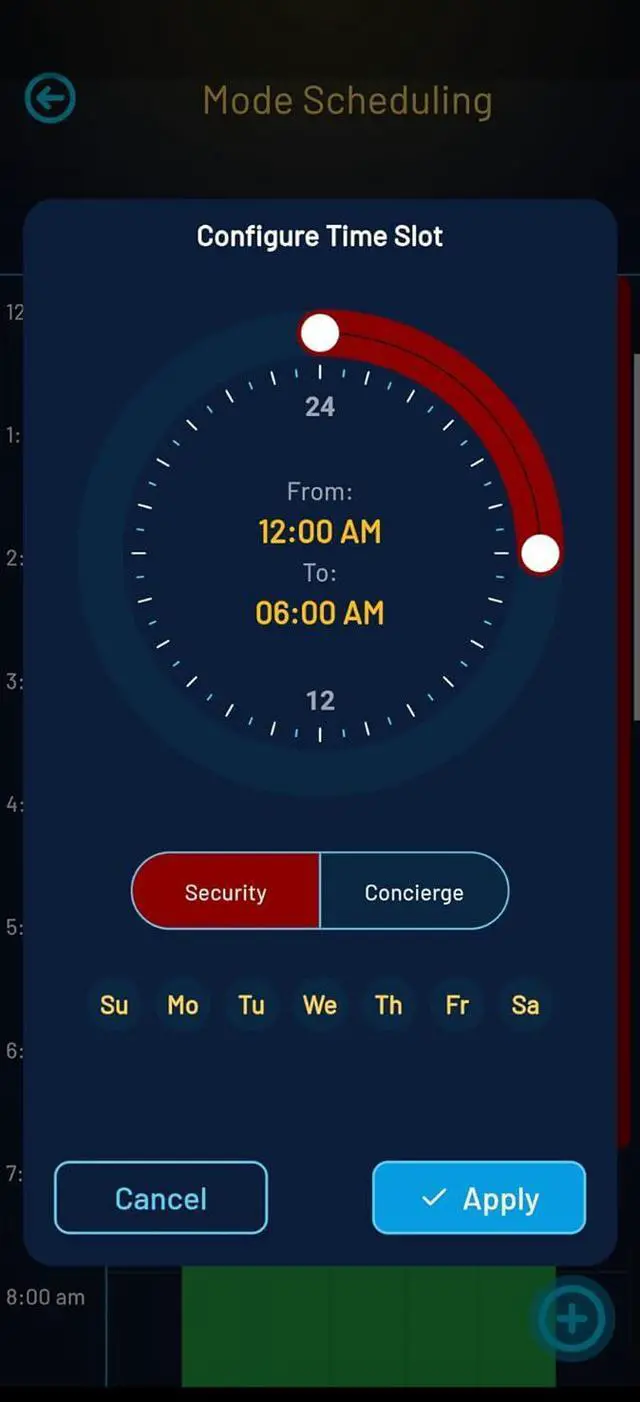This screenshot has width=640, height=1402.
Task: Toggle Friday (Fr) day chip
Action: click(457, 1005)
